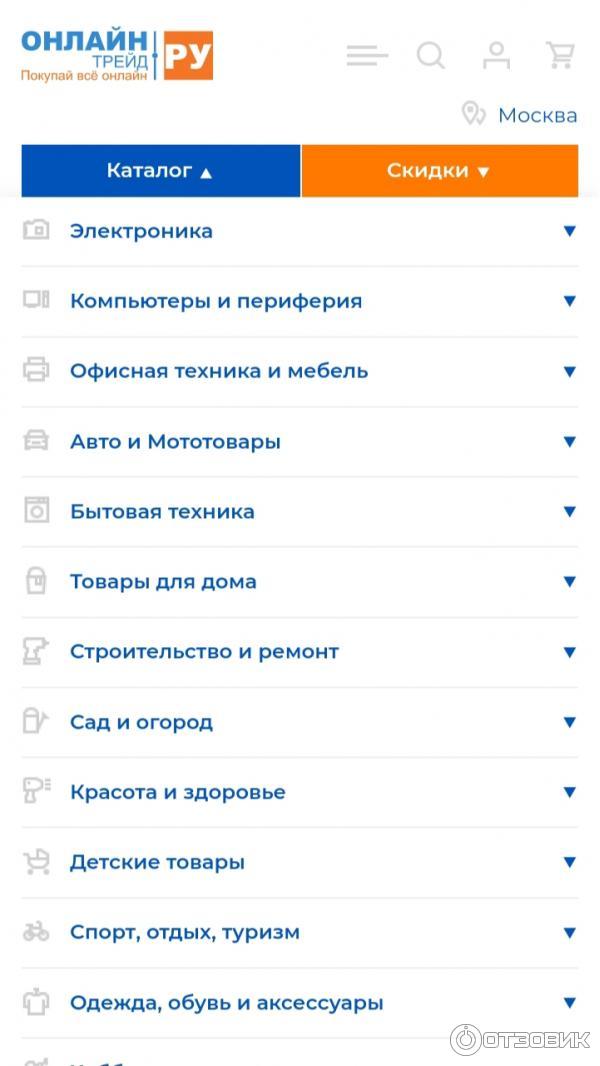This screenshot has width=600, height=1066.
Task: Open the search magnifier icon
Action: pyautogui.click(x=431, y=55)
